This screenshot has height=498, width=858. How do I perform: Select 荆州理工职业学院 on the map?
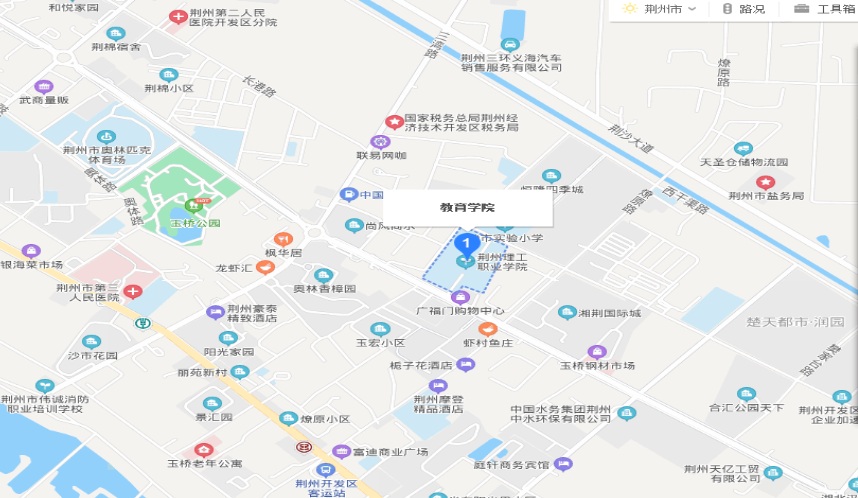pyautogui.click(x=501, y=262)
